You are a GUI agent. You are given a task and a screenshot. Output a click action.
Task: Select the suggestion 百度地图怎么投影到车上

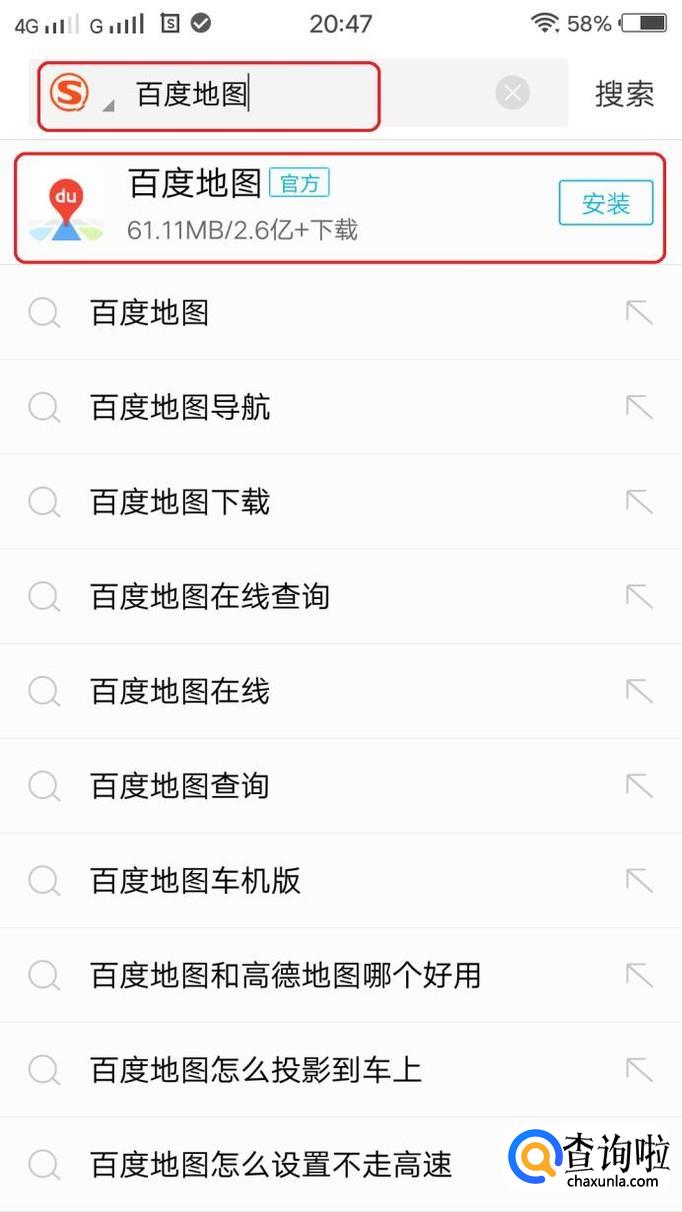[255, 1070]
